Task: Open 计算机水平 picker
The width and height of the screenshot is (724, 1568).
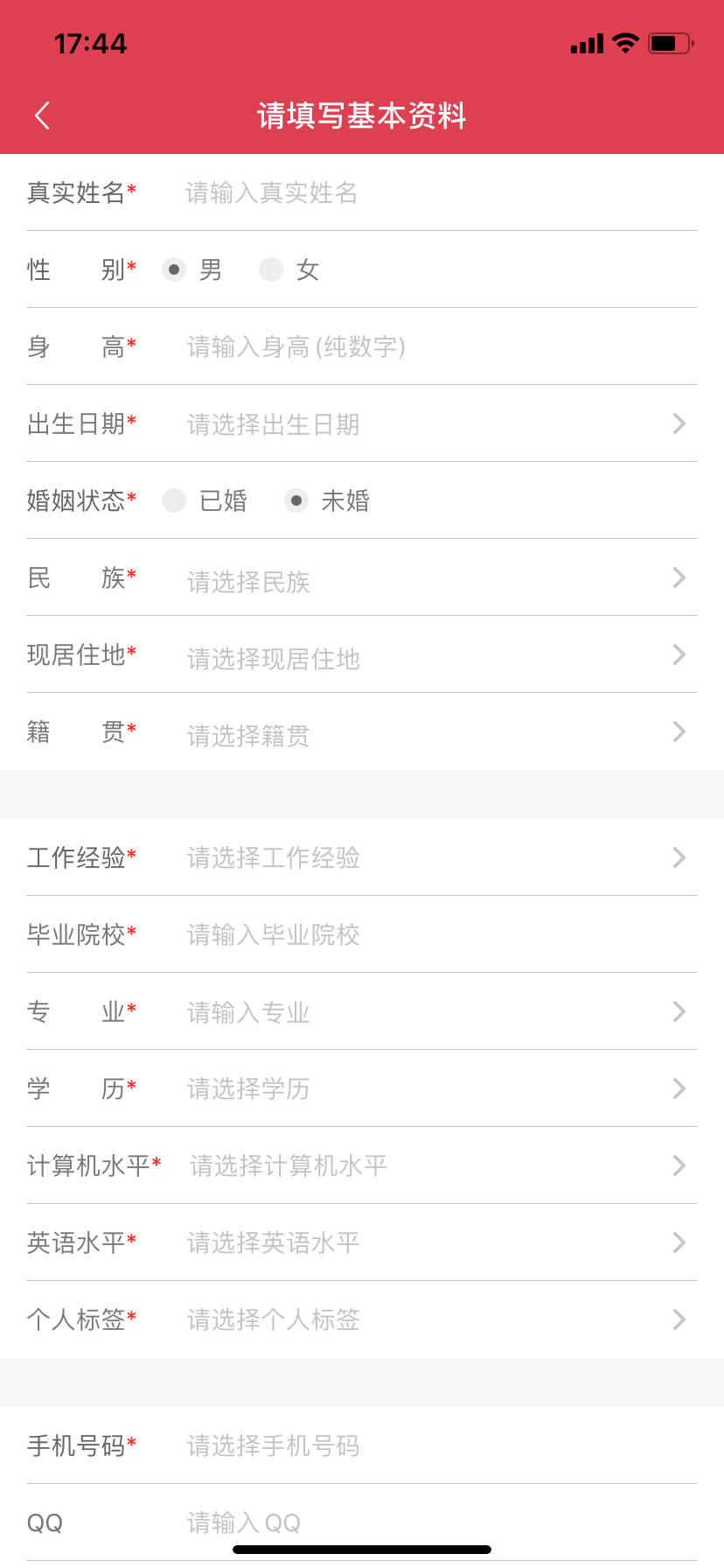Action: pos(428,1165)
